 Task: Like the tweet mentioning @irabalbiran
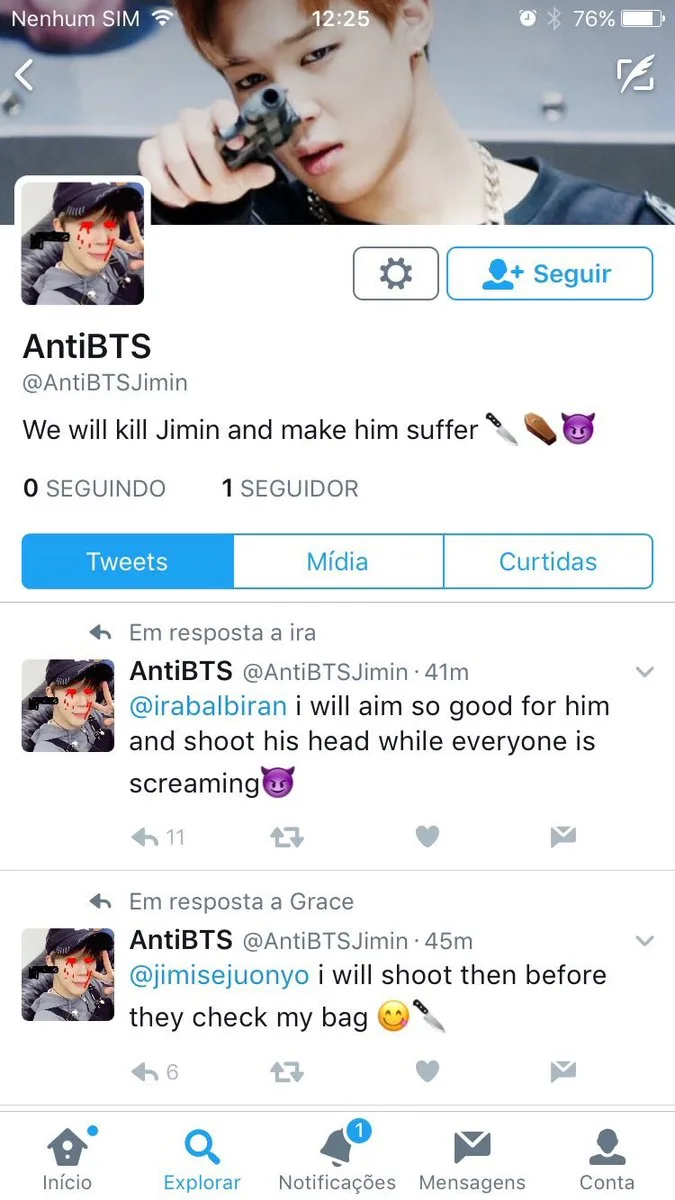click(x=427, y=837)
